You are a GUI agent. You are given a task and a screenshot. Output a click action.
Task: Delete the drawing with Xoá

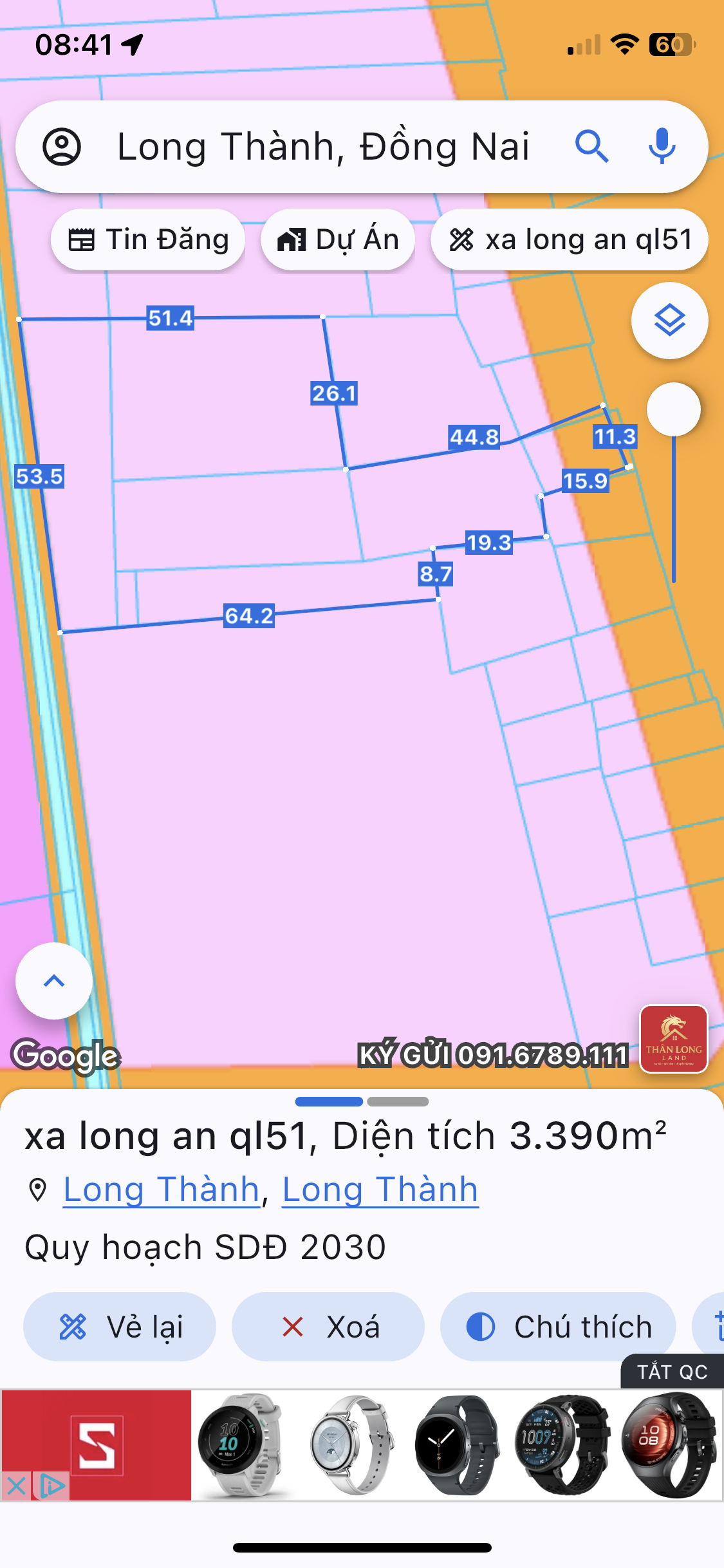[x=328, y=1327]
